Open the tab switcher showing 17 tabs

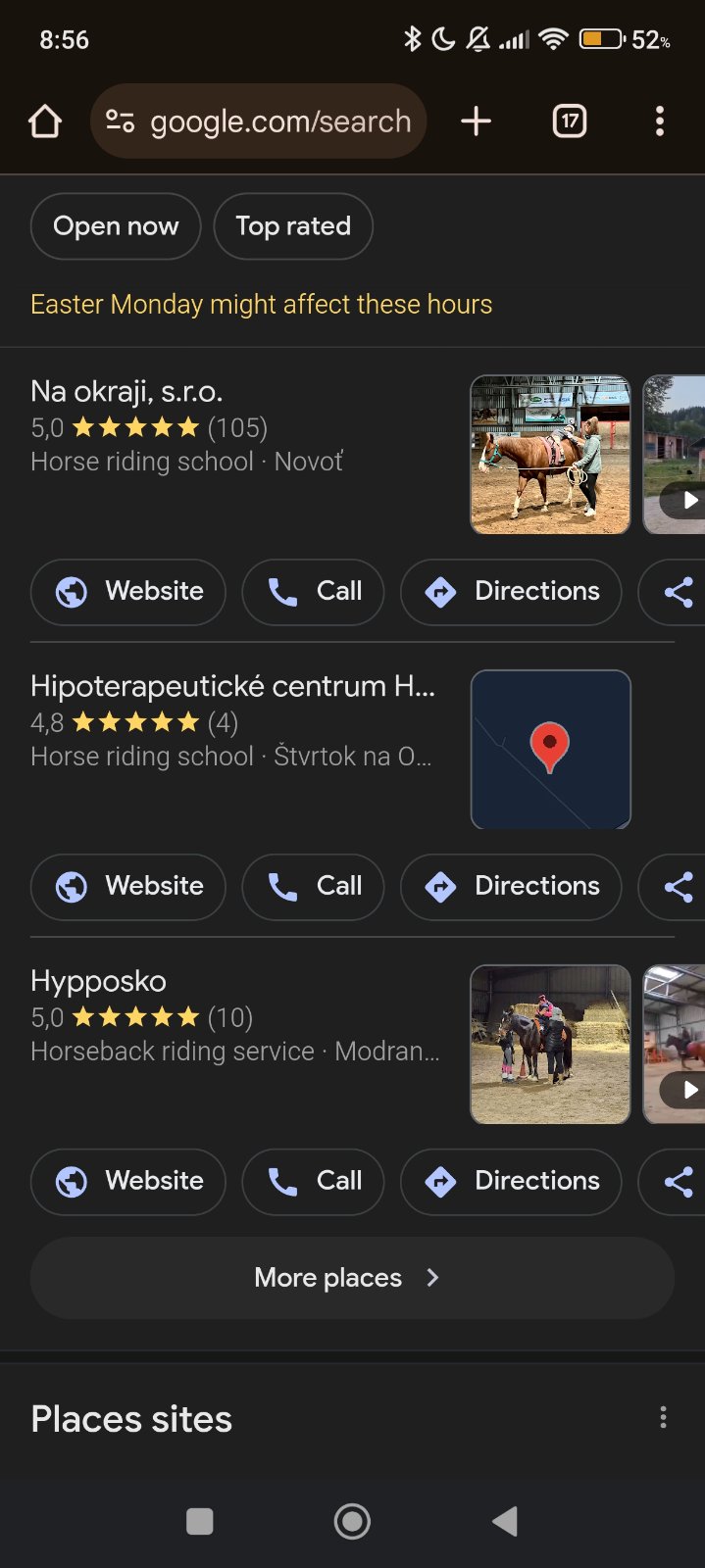point(570,122)
